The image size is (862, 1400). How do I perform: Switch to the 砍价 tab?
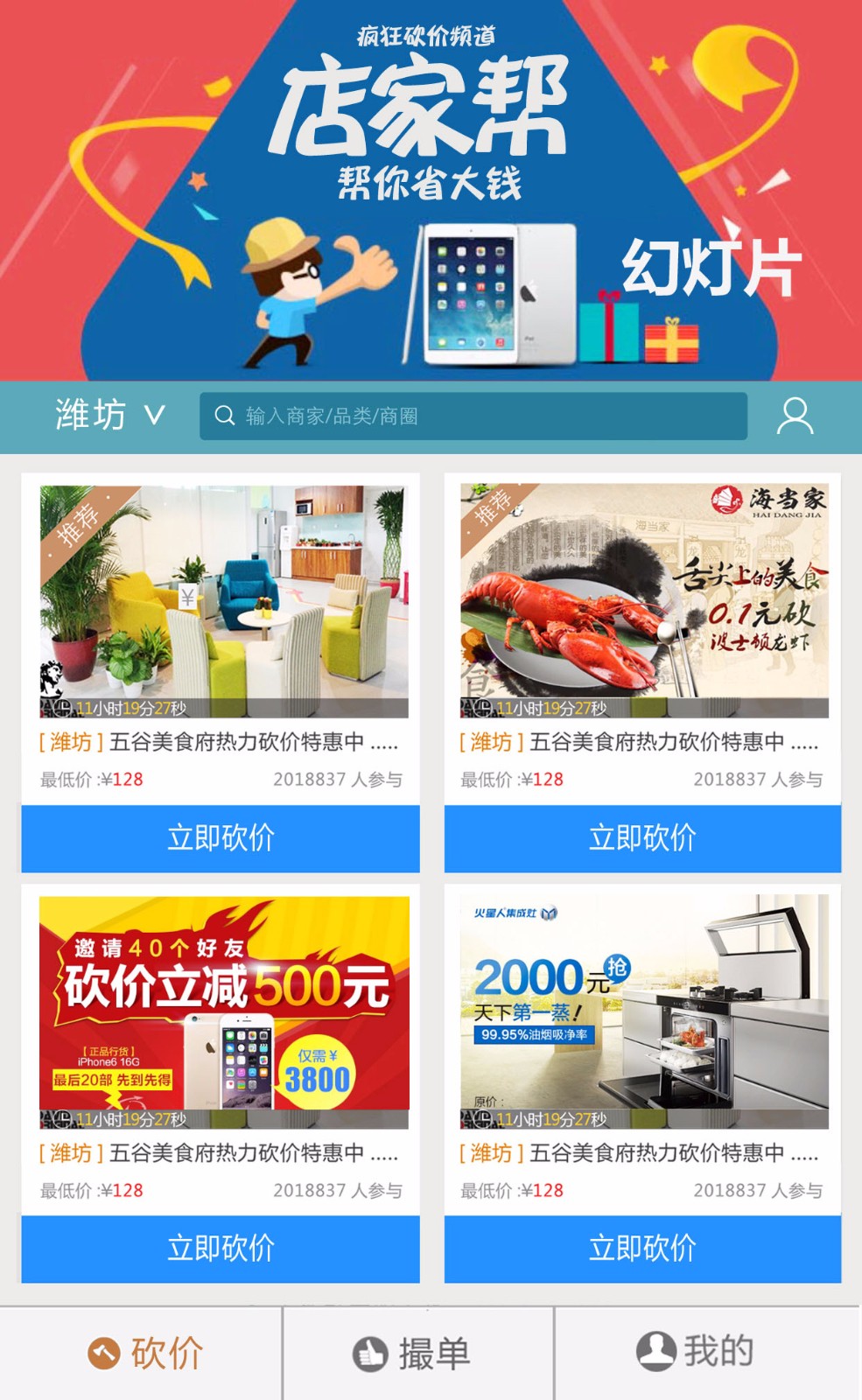tap(144, 1354)
